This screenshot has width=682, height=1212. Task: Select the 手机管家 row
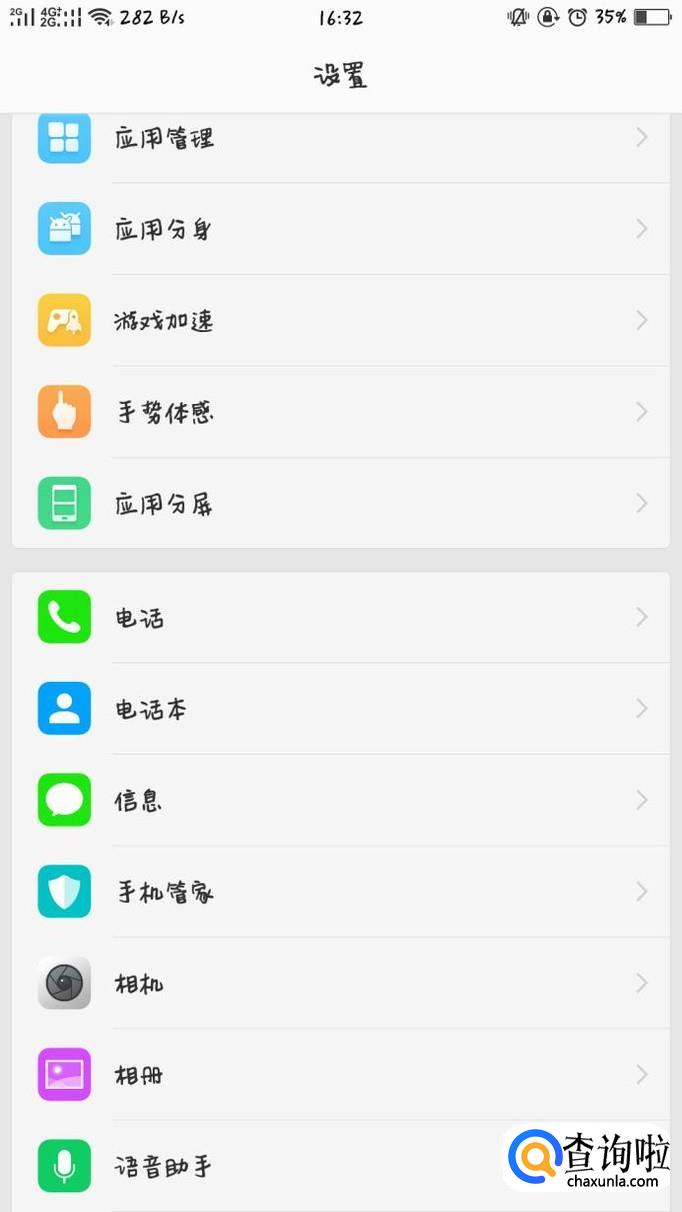340,892
